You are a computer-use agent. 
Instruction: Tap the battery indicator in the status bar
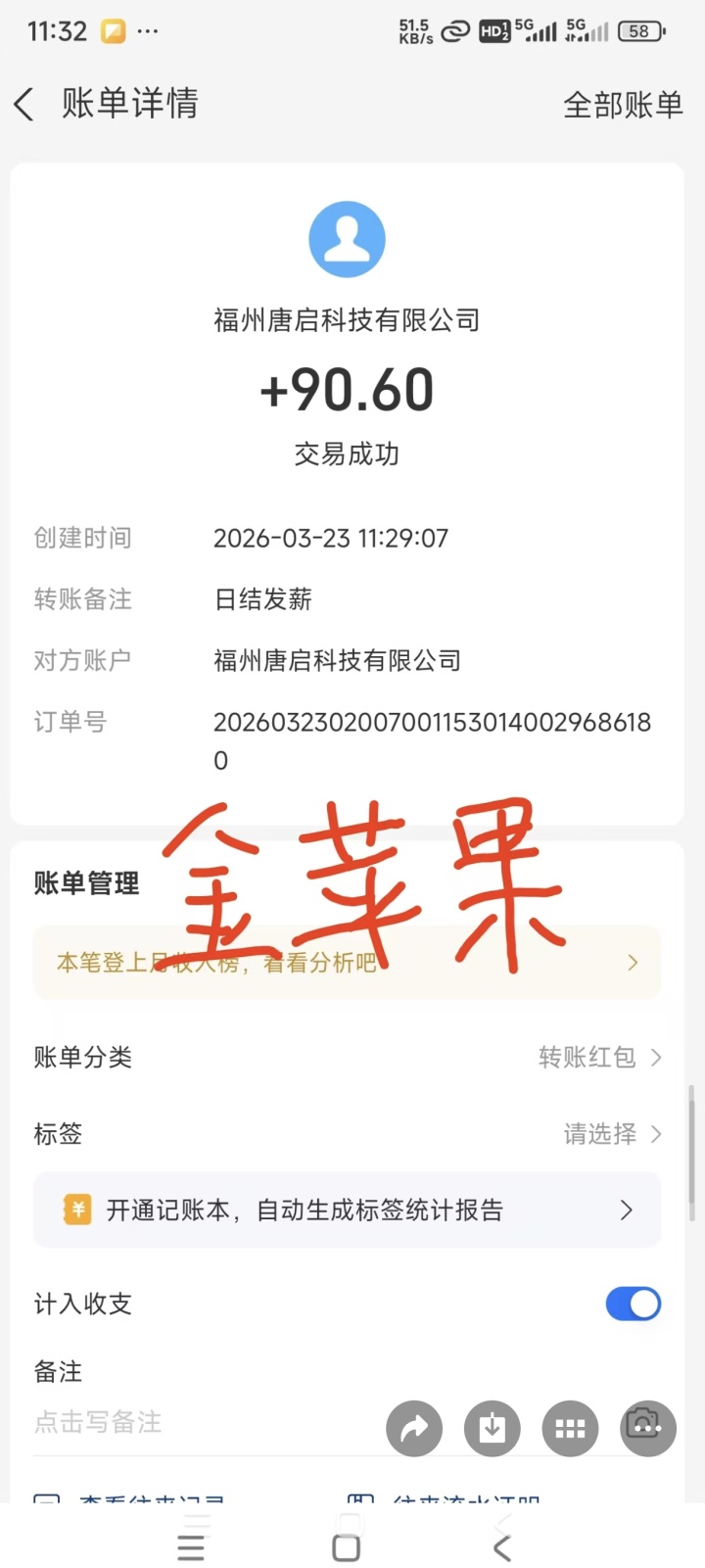click(641, 30)
